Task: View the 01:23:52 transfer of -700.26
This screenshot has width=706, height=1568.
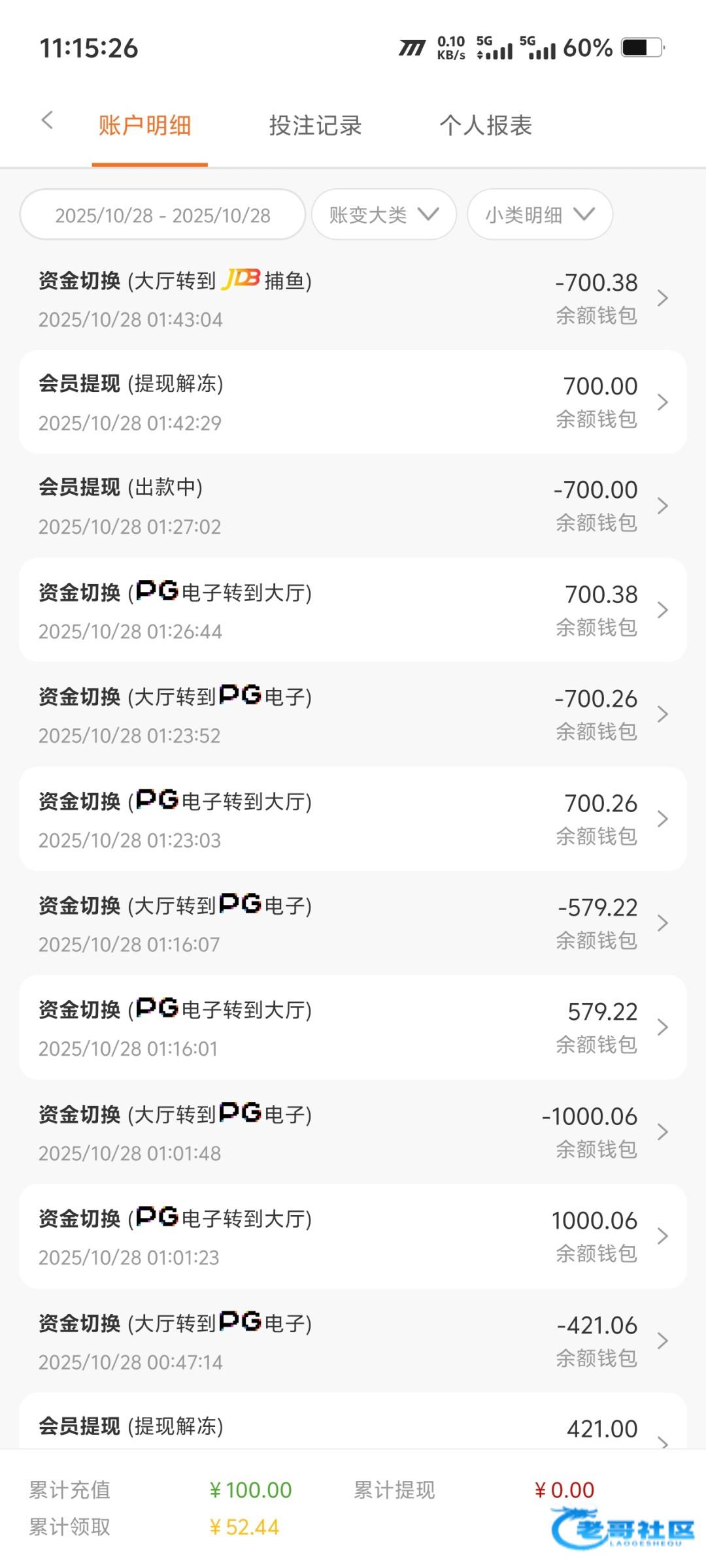Action: click(353, 715)
